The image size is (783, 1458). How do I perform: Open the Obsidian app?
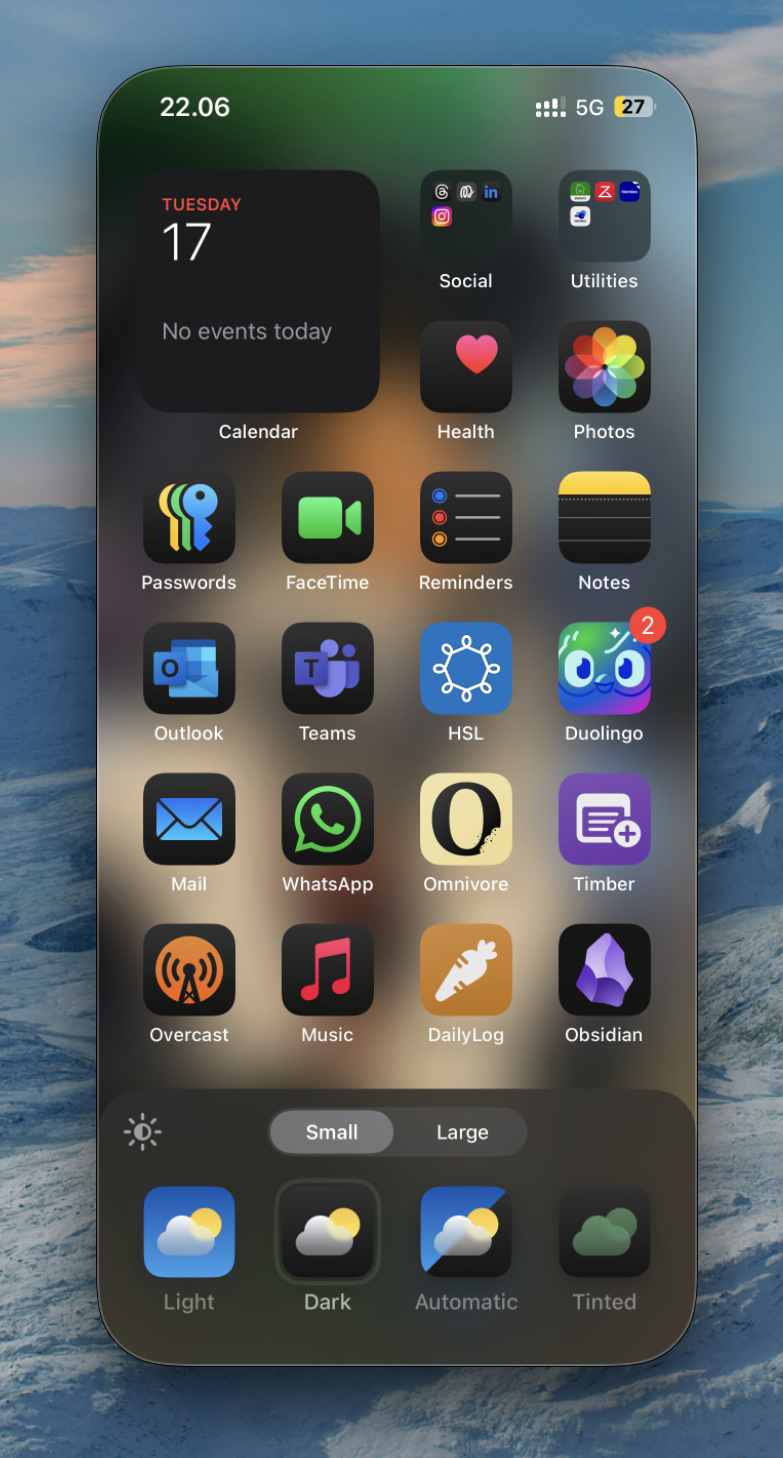coord(604,970)
